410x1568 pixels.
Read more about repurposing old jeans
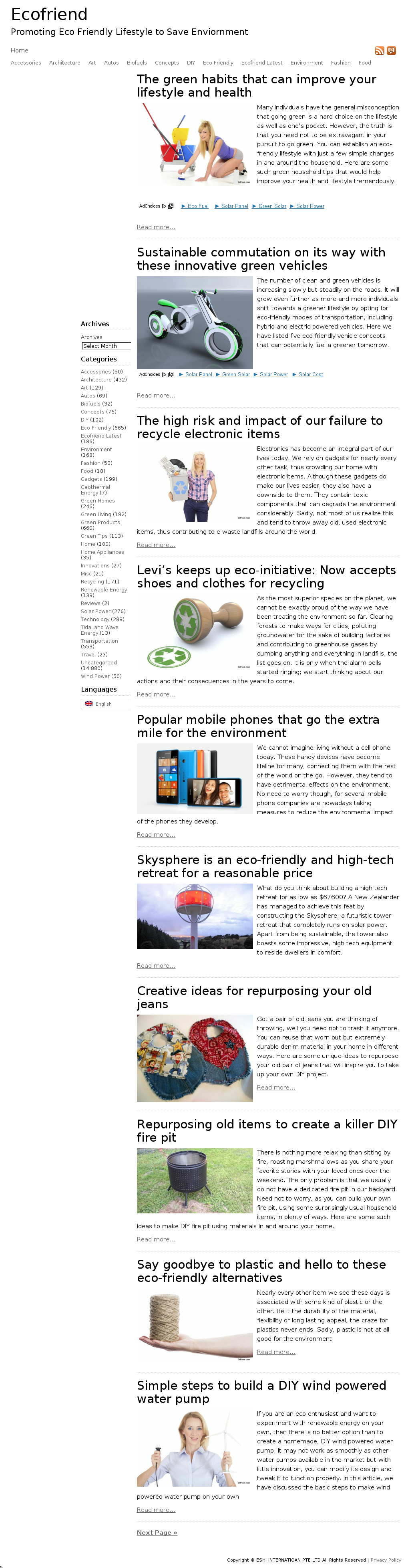pyautogui.click(x=275, y=1087)
